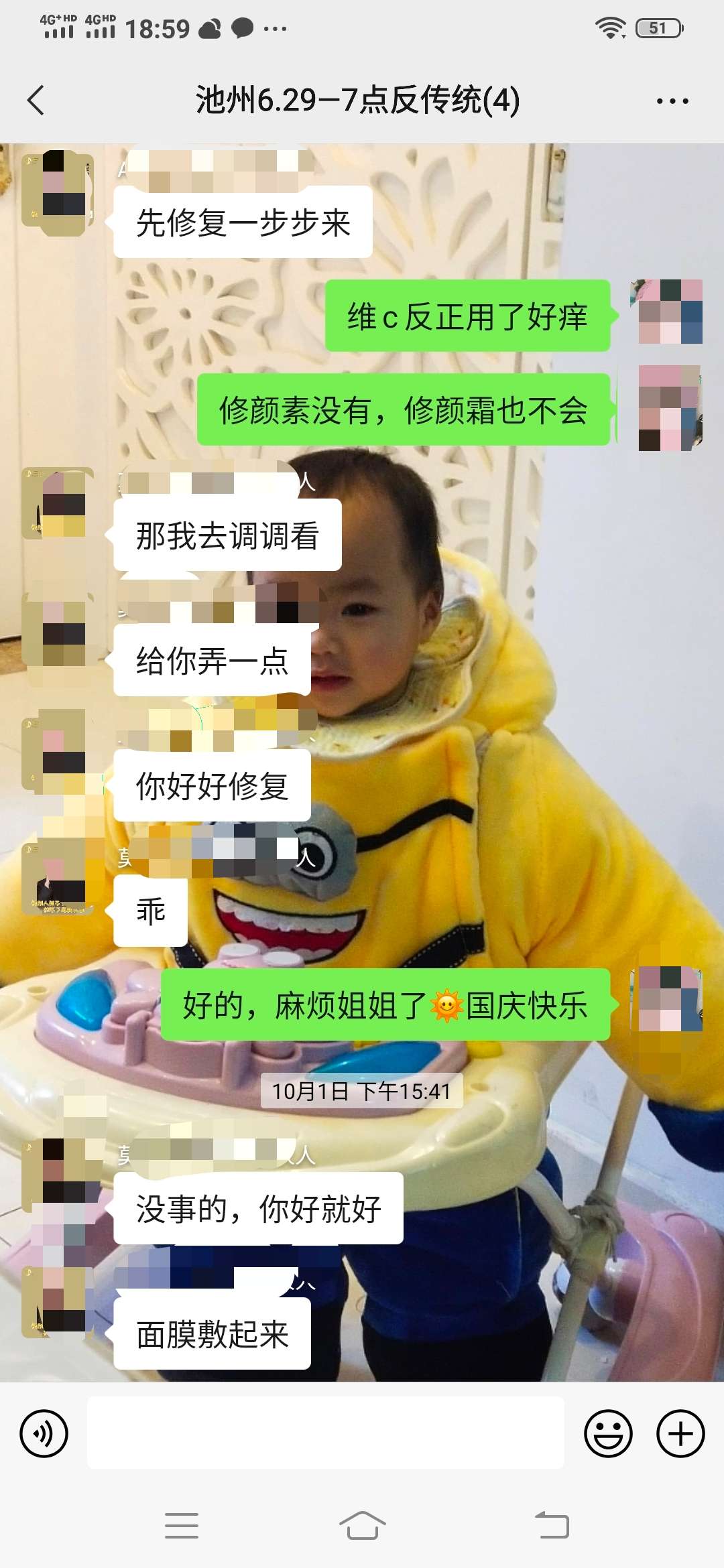Tap the avatar beside "那我去调调看"
724x1568 pixels.
[x=58, y=504]
